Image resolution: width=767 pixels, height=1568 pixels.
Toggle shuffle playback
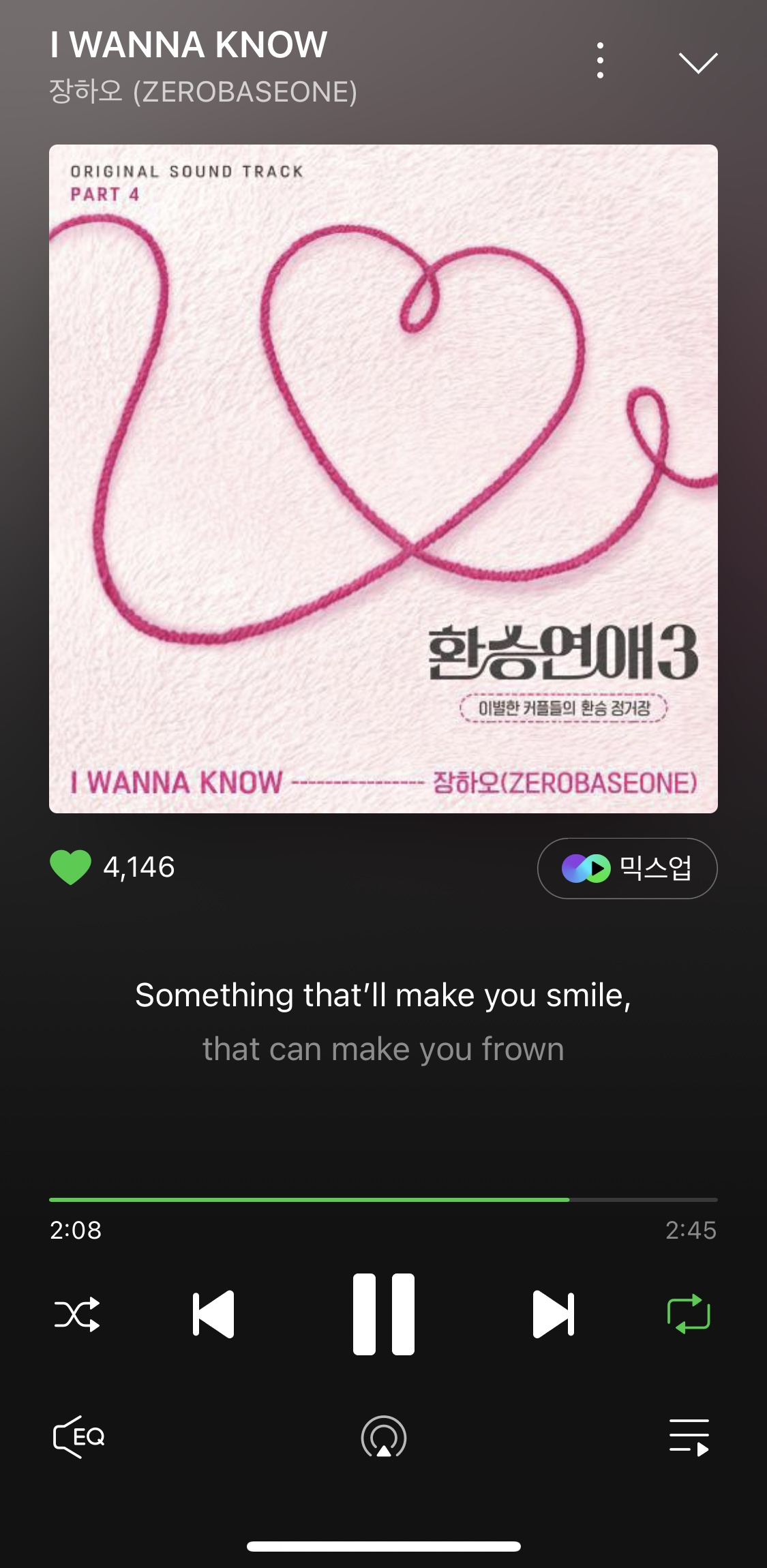pos(77,1314)
